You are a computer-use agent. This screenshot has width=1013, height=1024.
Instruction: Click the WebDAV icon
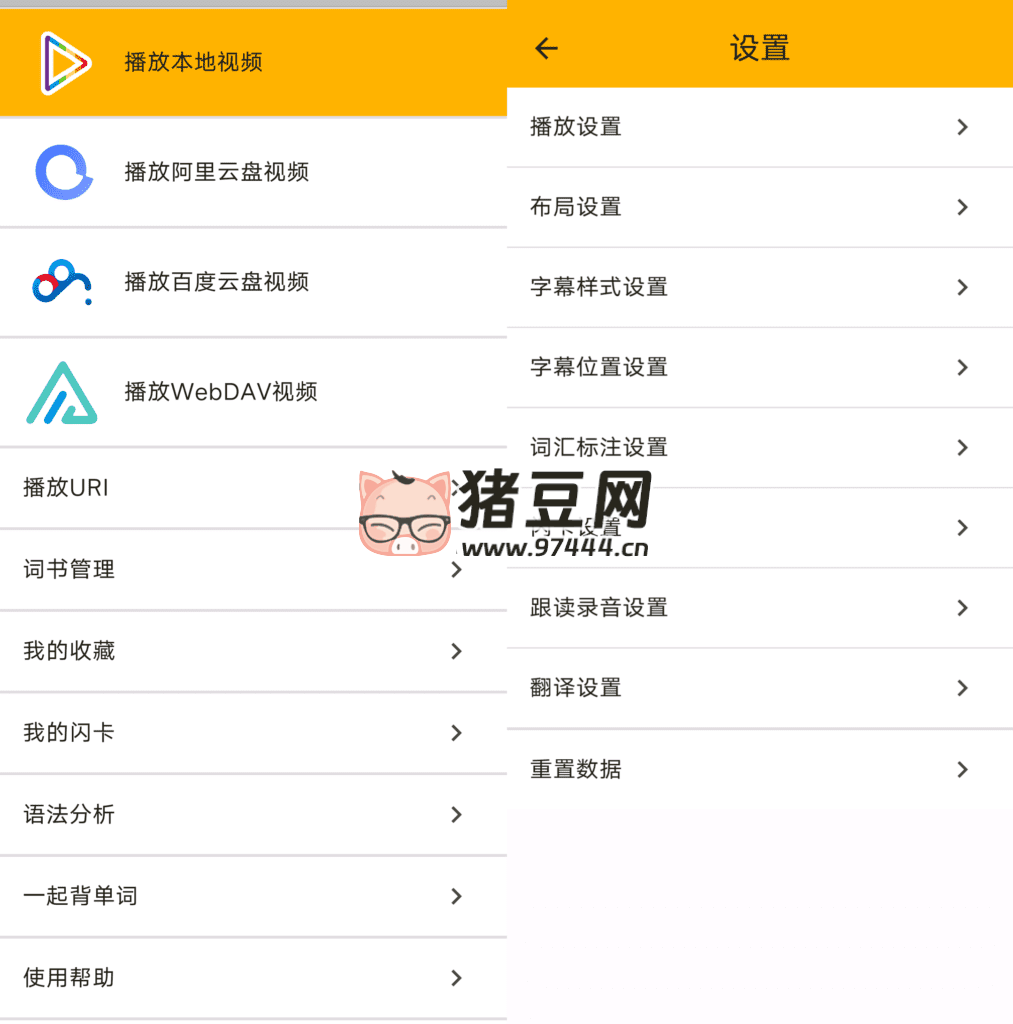63,391
